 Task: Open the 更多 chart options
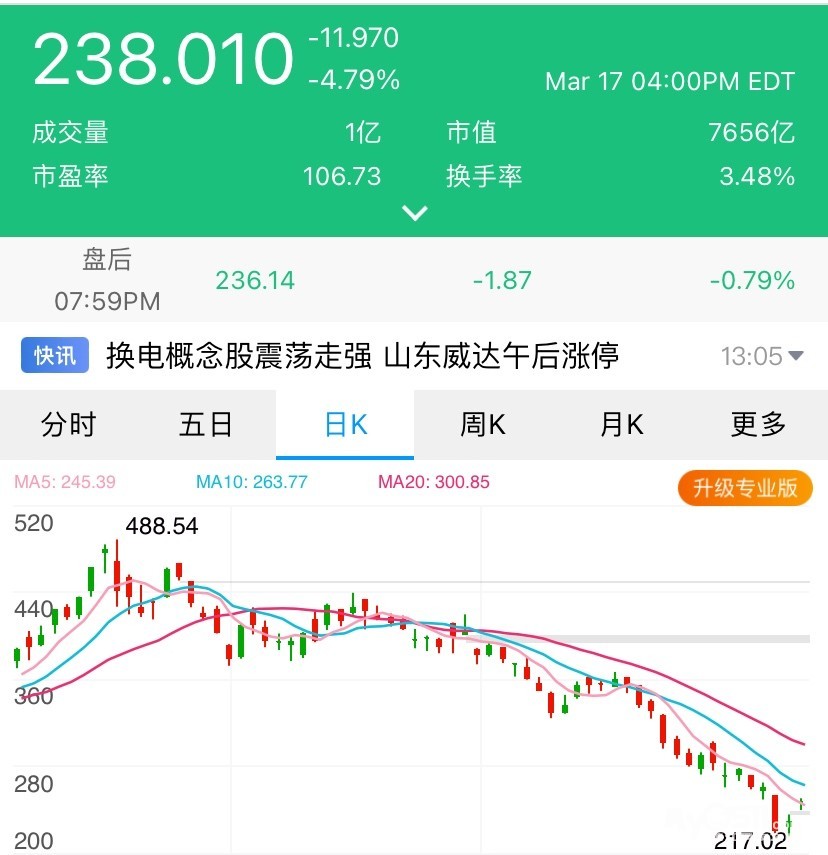759,425
